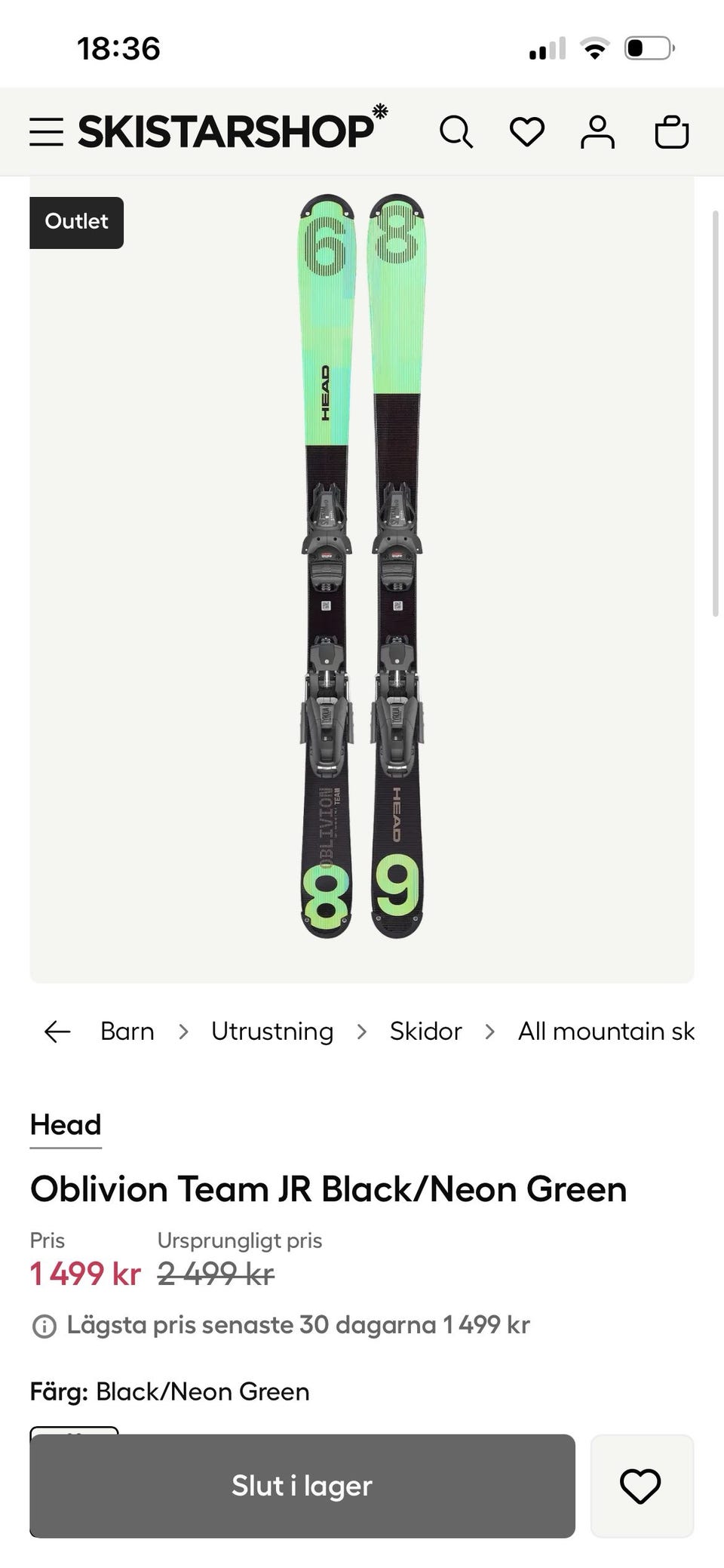Open the search icon
Viewport: 724px width, 1568px height.
[456, 132]
